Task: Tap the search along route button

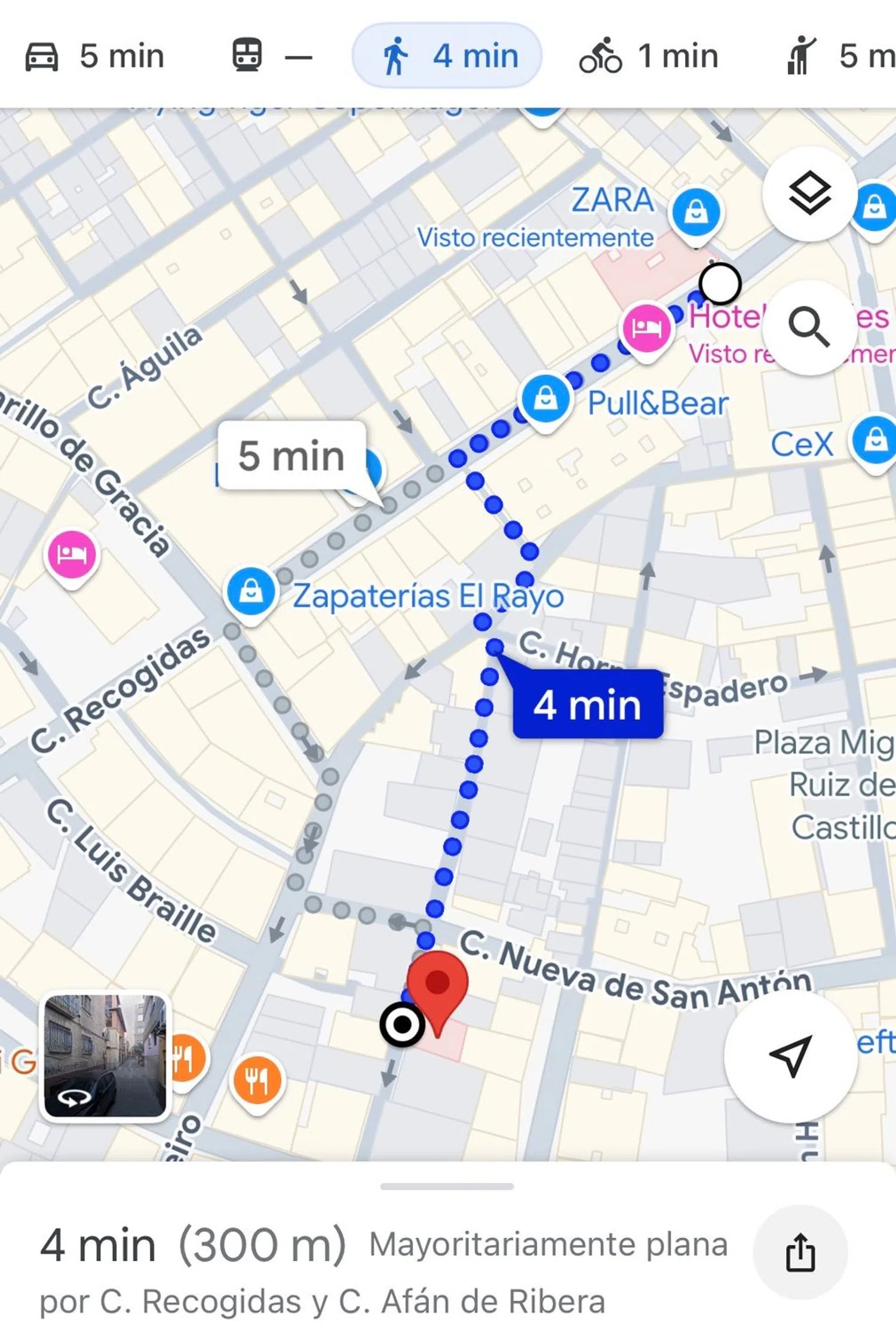Action: click(809, 327)
